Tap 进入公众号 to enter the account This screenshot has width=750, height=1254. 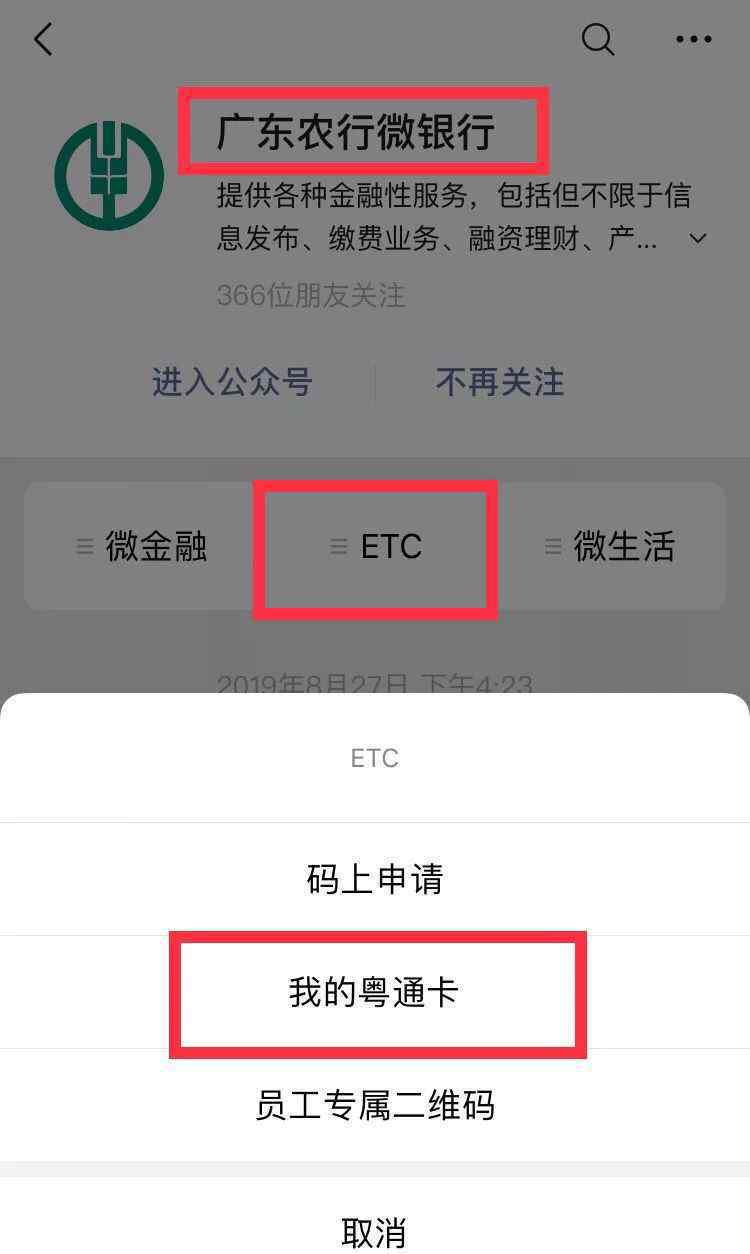232,382
